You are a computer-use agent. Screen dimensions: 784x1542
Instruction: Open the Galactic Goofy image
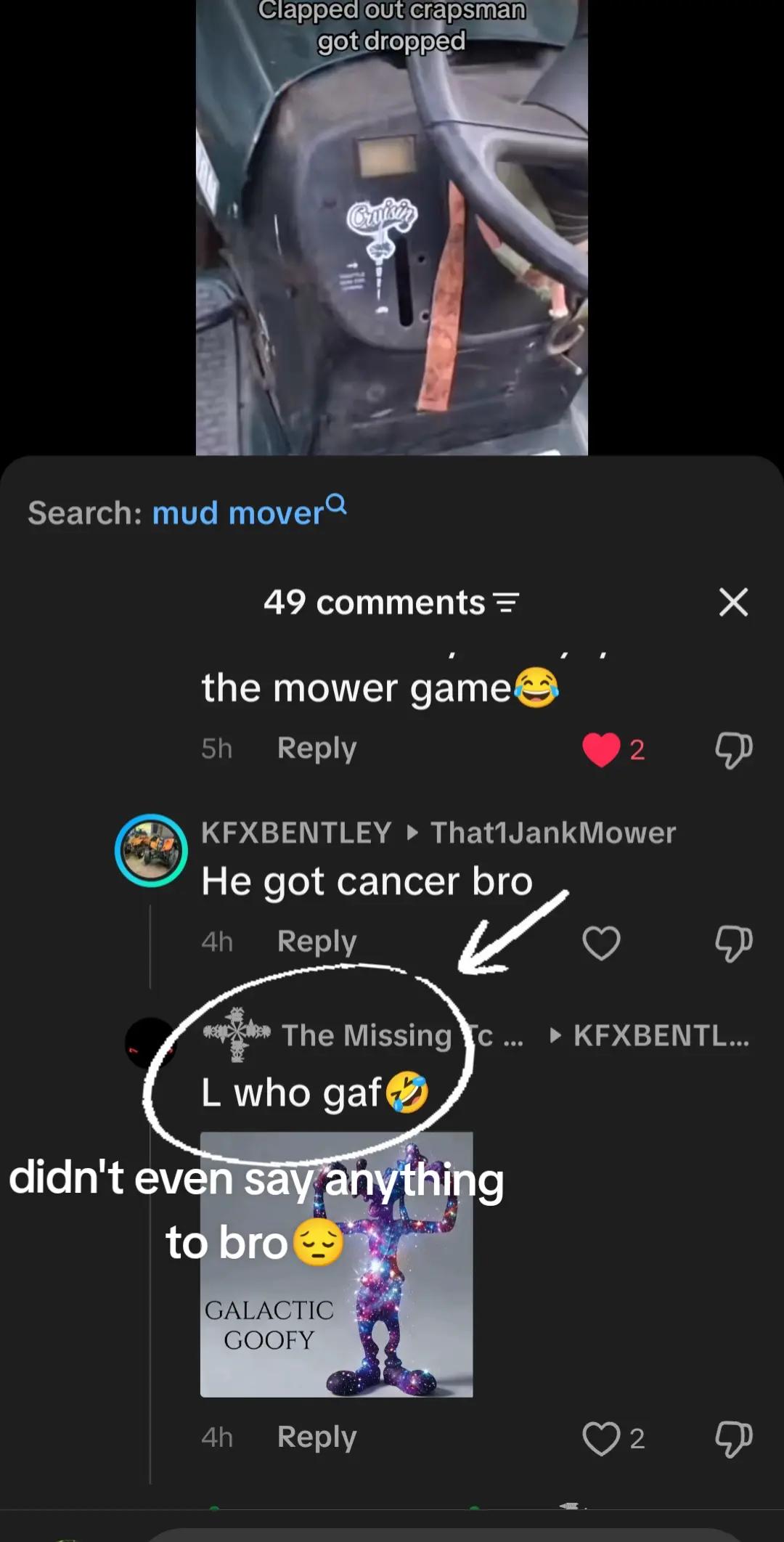tap(337, 1264)
